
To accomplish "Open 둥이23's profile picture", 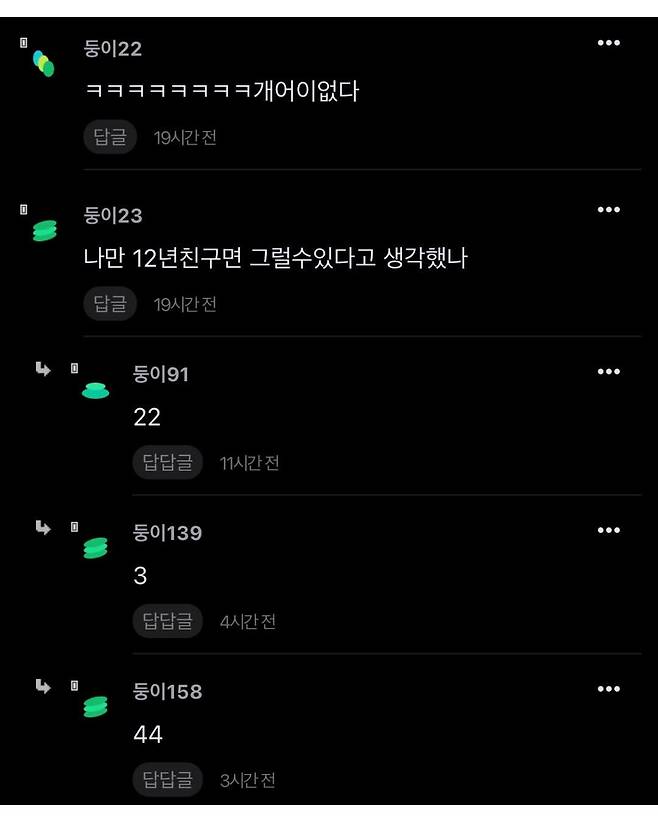I will [x=45, y=231].
